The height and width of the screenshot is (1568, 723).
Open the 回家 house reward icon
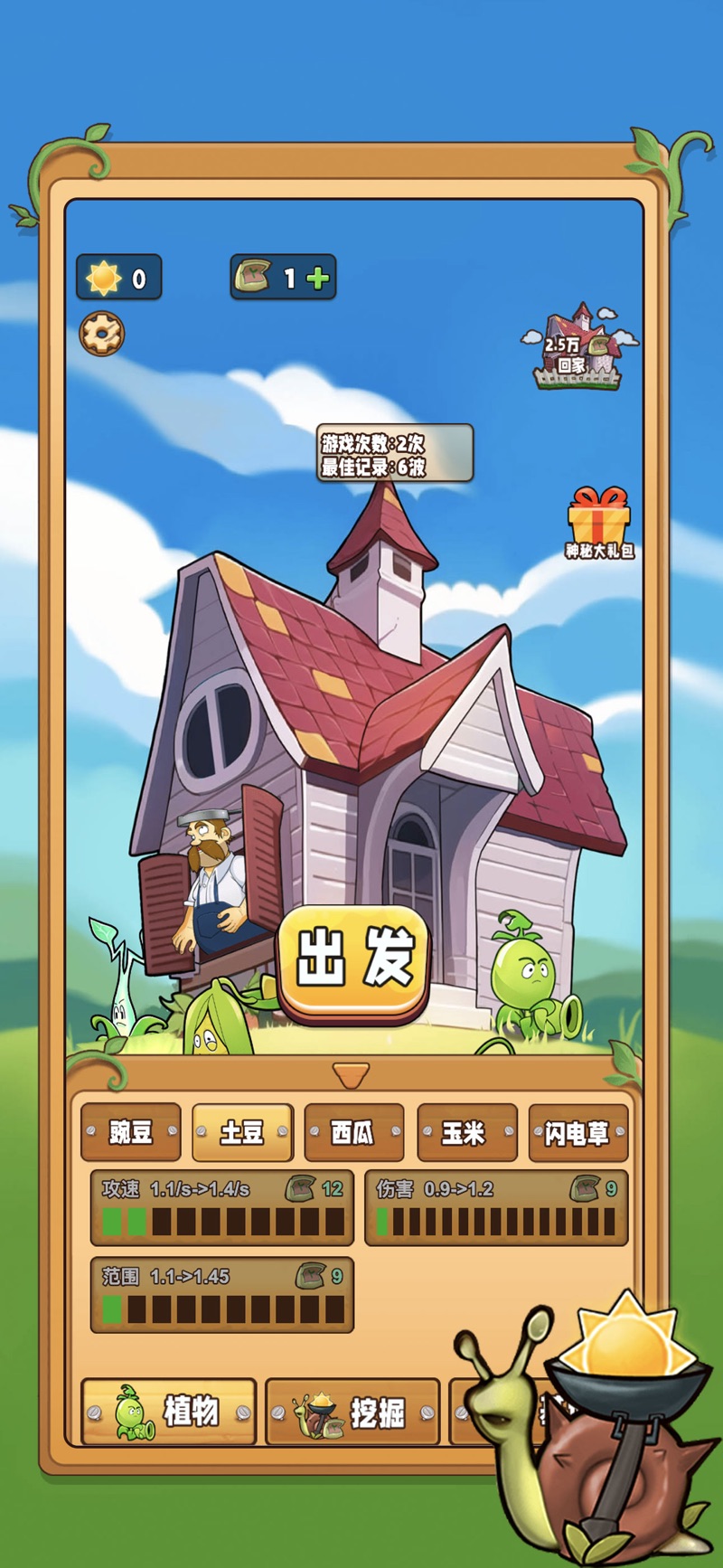point(578,349)
